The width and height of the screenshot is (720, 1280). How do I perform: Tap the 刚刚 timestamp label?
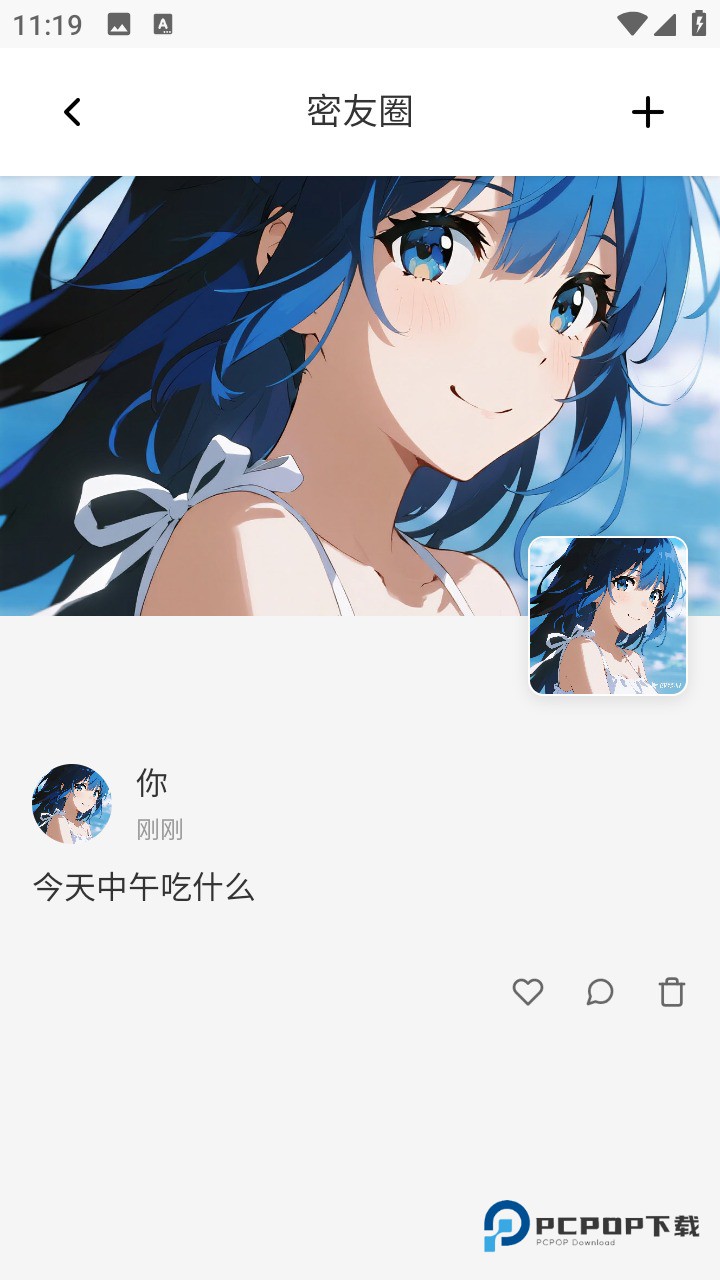pos(162,828)
